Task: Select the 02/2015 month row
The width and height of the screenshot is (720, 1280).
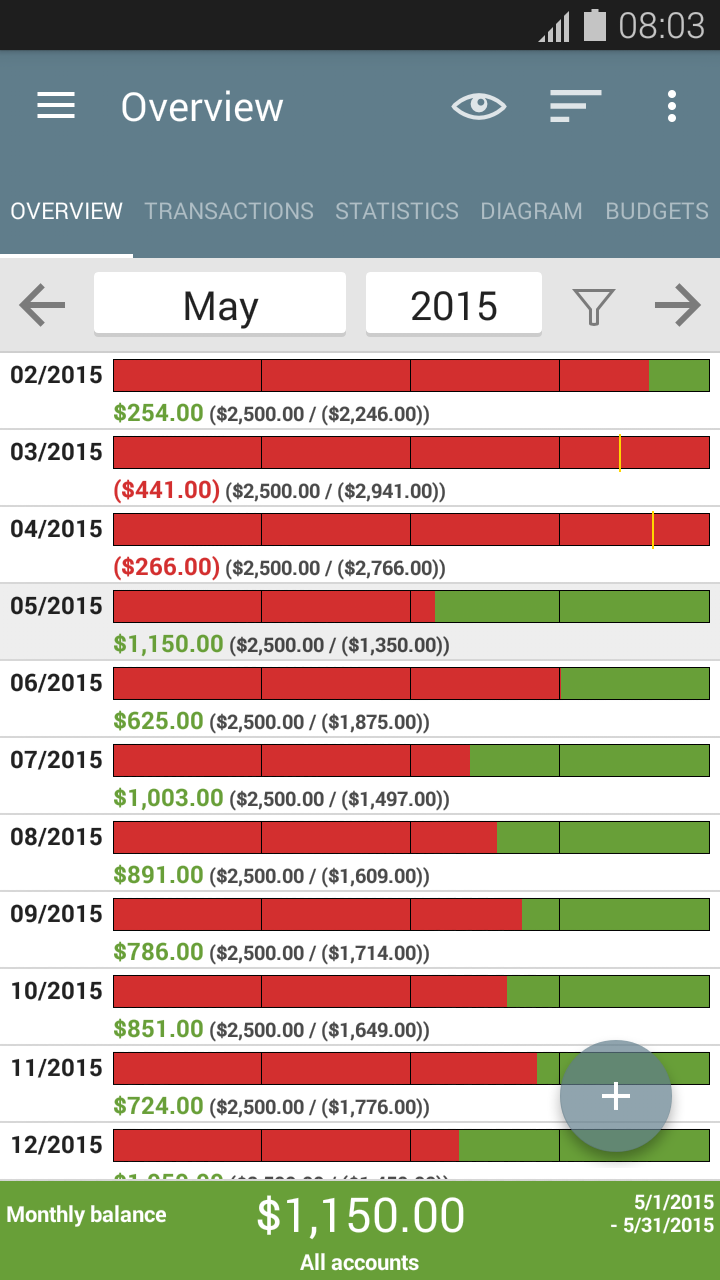Action: pyautogui.click(x=360, y=391)
